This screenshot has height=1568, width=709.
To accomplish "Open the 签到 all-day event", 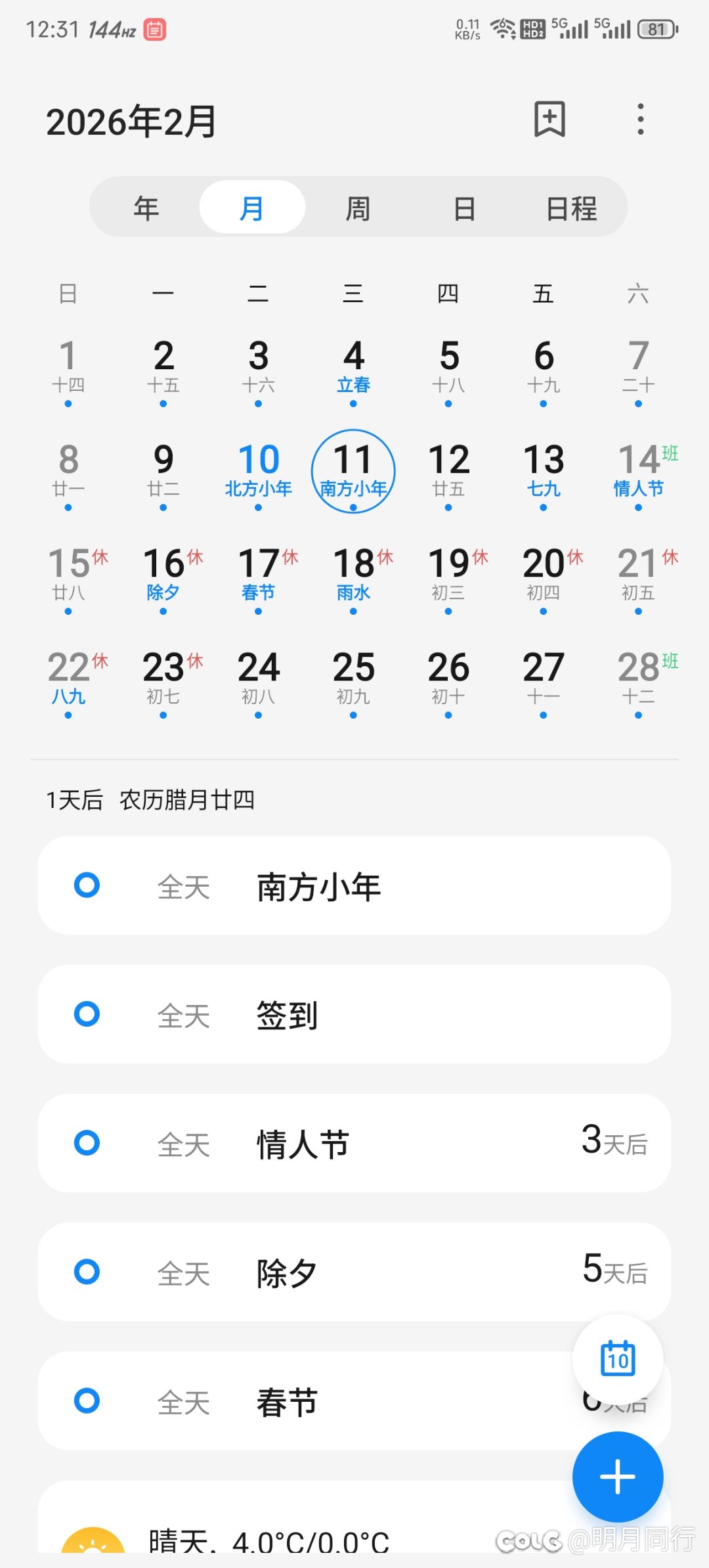I will pos(354,1014).
